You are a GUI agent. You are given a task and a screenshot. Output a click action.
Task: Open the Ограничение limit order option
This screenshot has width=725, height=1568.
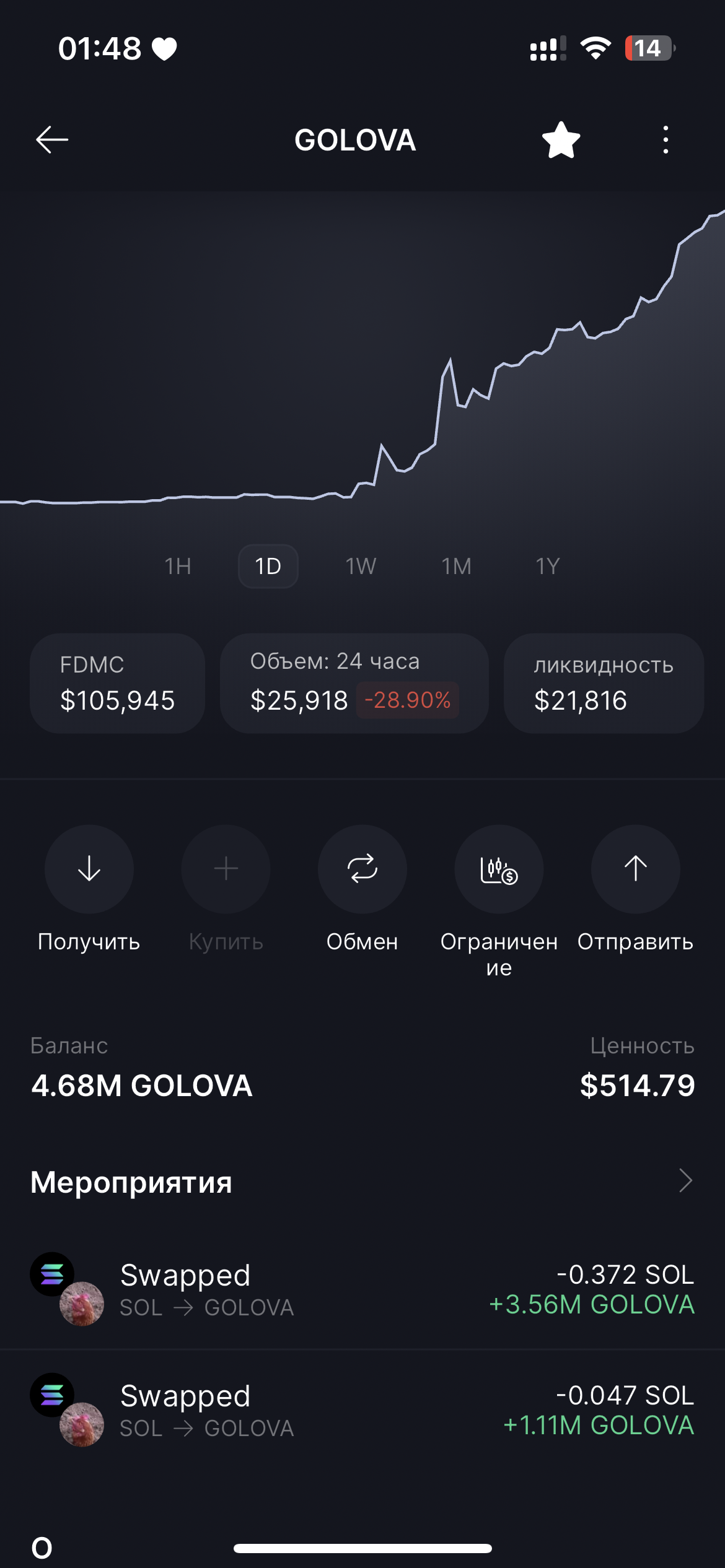click(499, 902)
